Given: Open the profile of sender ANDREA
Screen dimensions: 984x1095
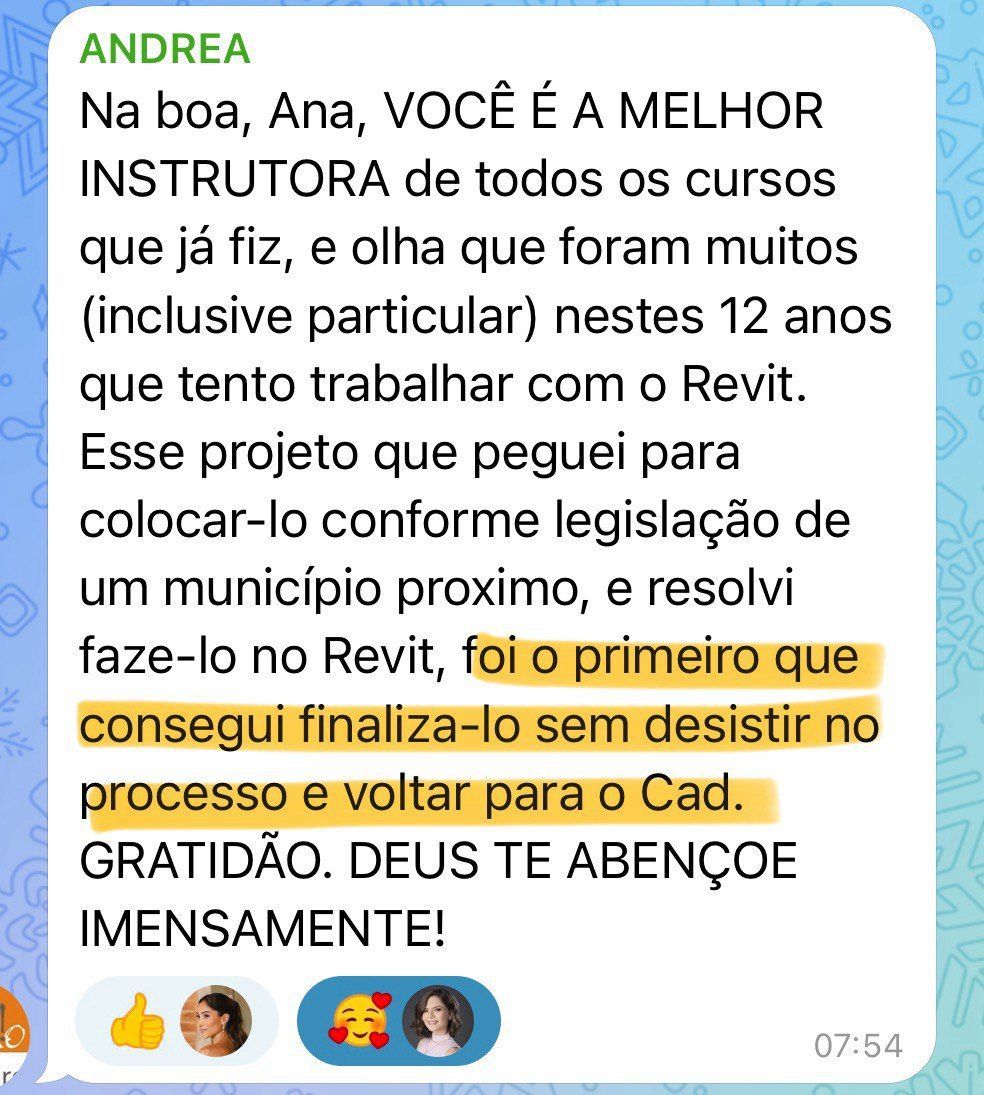Looking at the screenshot, I should coord(165,47).
